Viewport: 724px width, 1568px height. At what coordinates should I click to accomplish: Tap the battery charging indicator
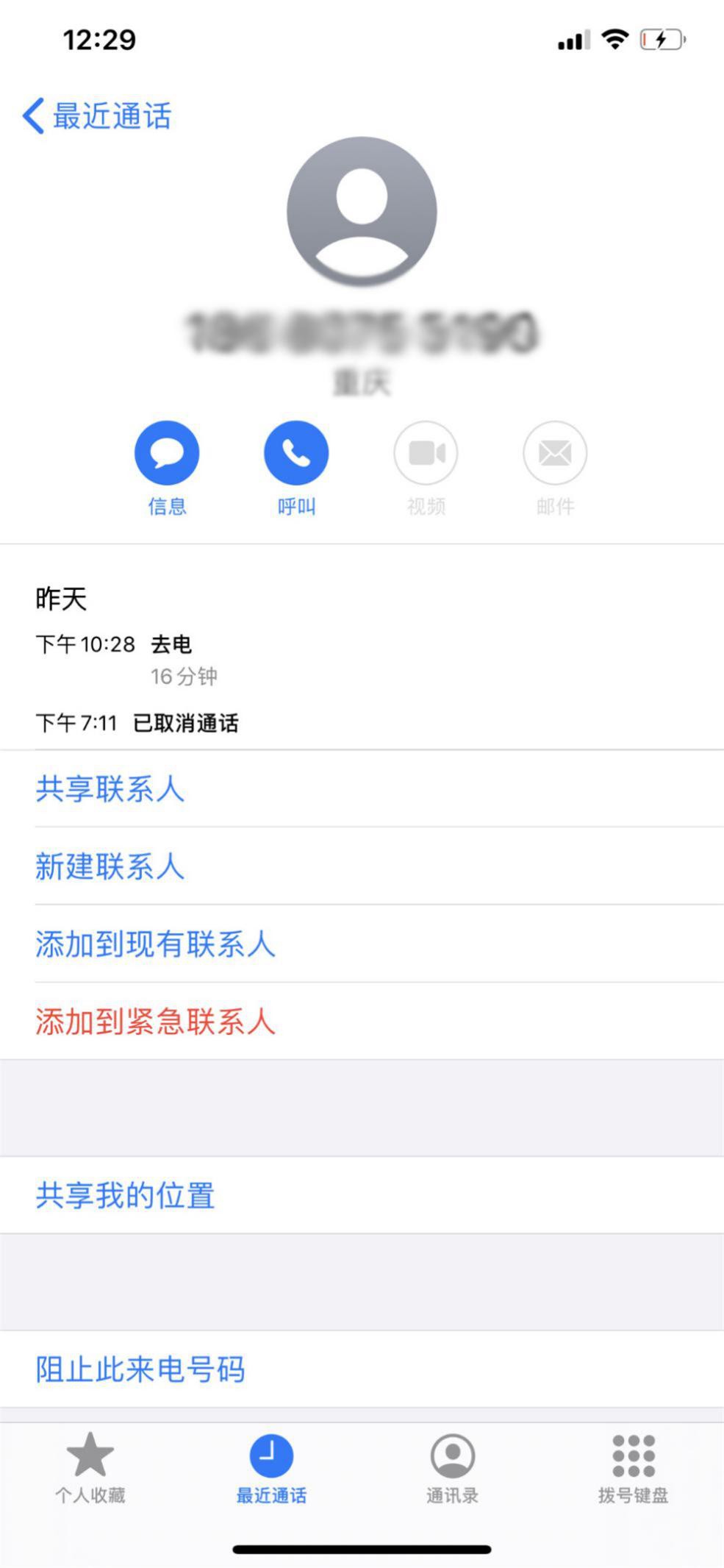[661, 39]
